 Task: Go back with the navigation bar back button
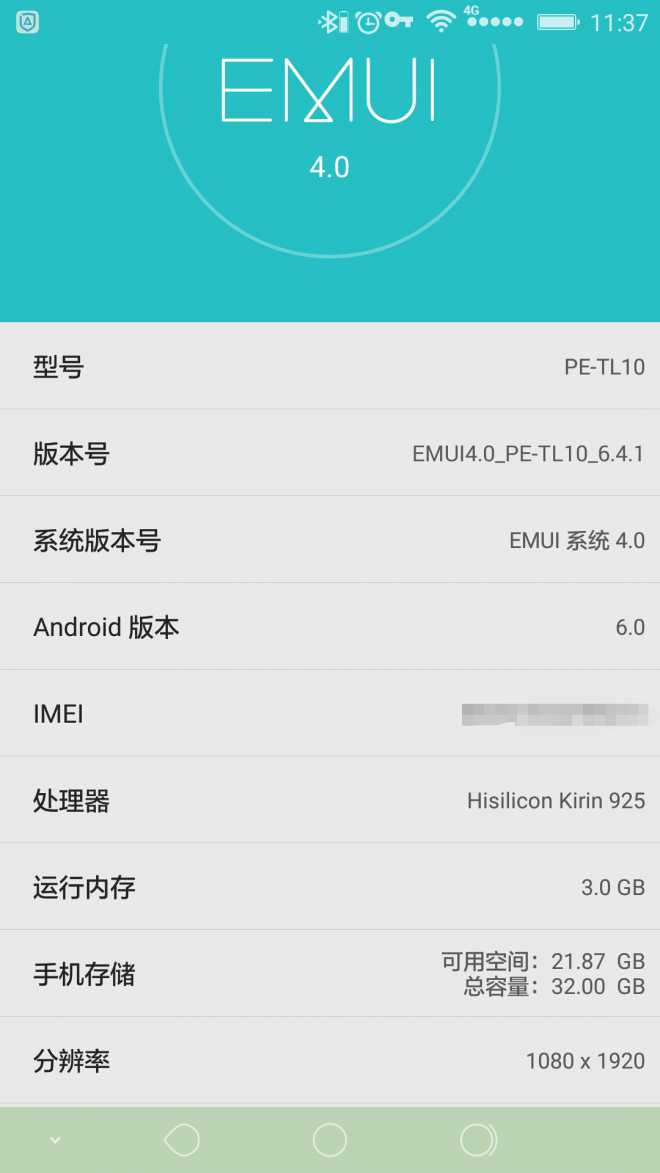click(x=182, y=1140)
